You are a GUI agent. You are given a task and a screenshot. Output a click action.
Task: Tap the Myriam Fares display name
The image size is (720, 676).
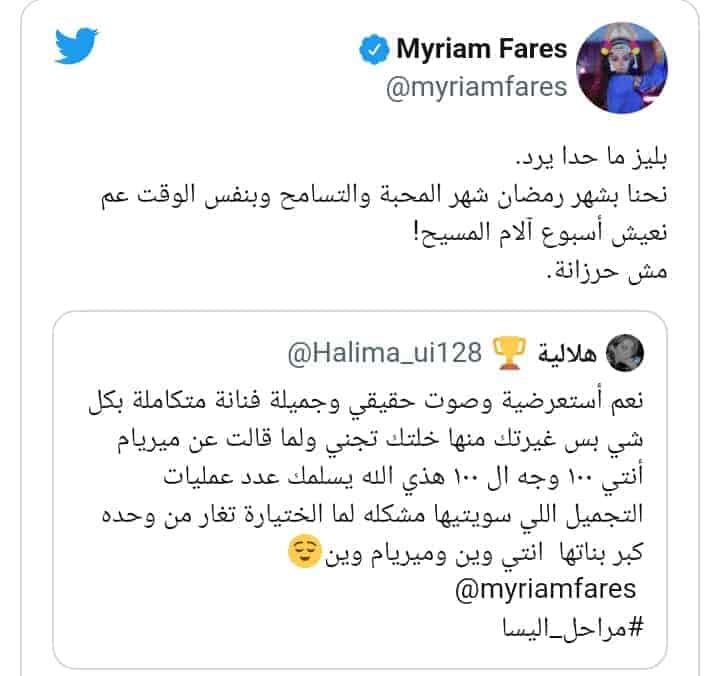pos(482,48)
